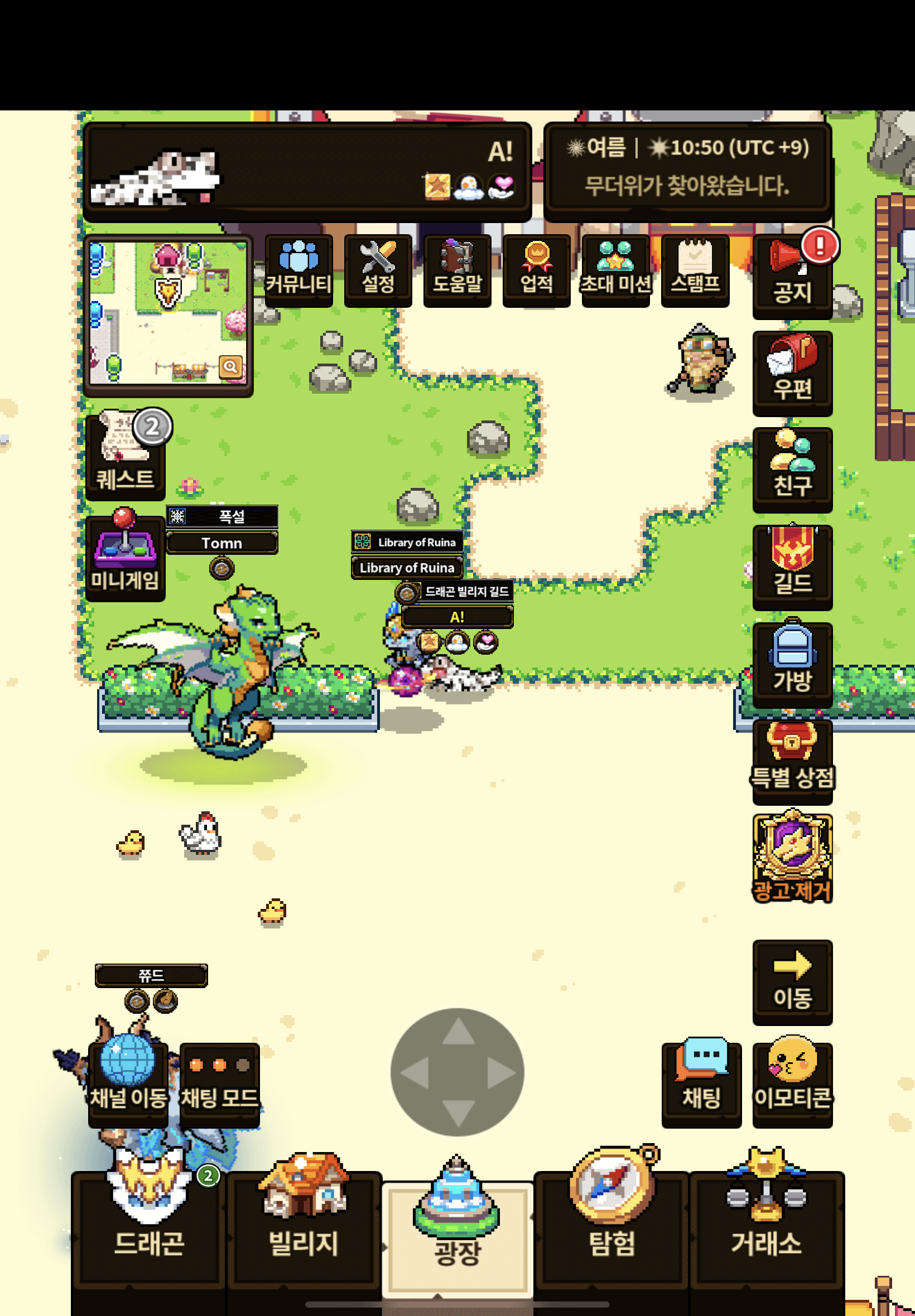Open 설정 settings
This screenshot has height=1316, width=915.
tap(378, 269)
